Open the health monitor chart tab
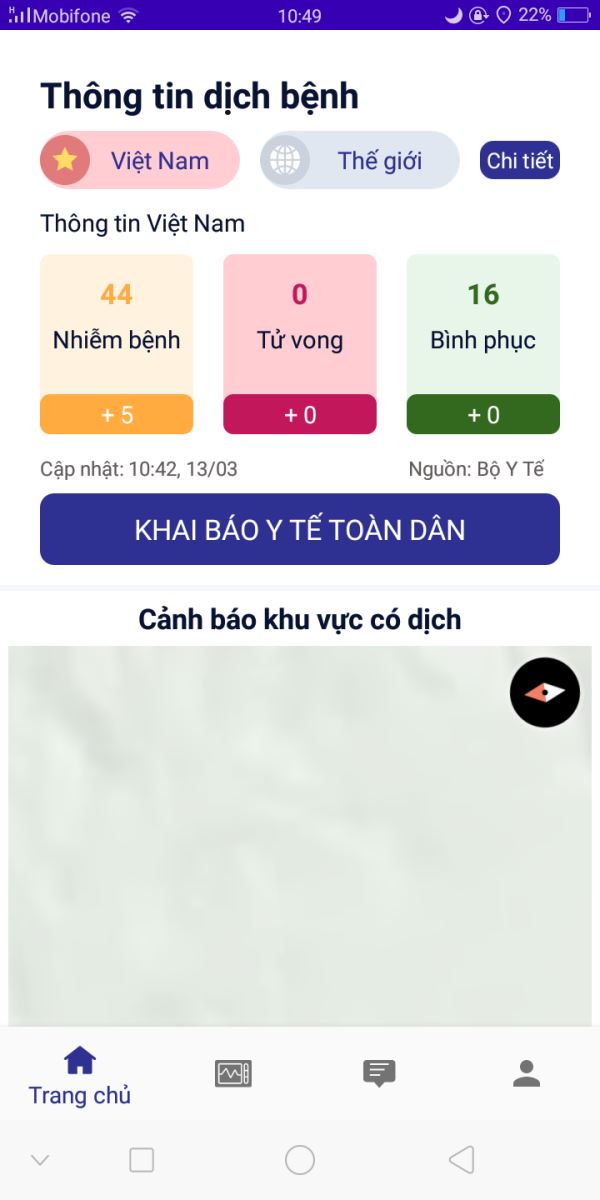This screenshot has height=1200, width=600. coord(234,1073)
